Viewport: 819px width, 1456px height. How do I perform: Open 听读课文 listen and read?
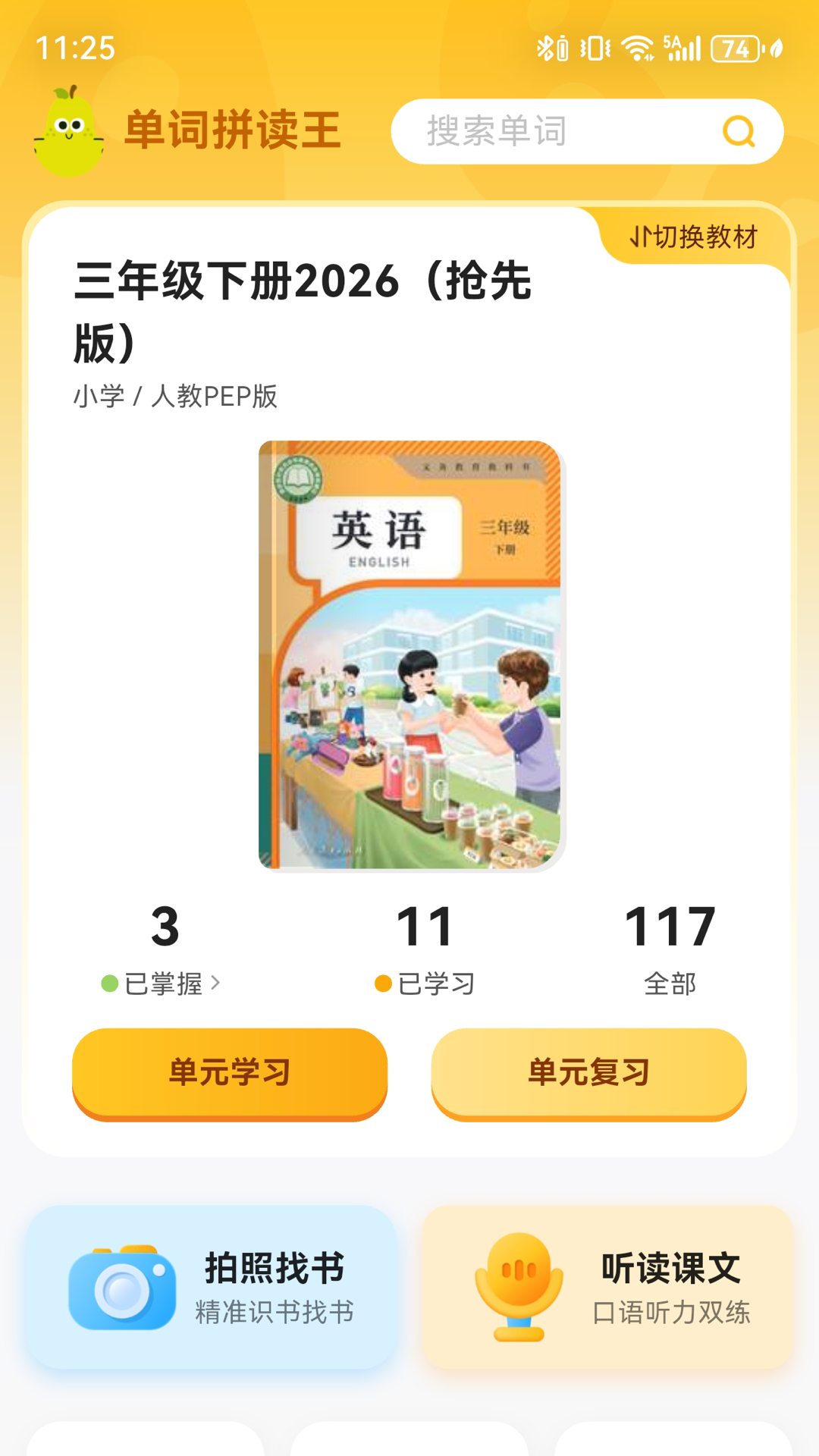coord(607,1287)
